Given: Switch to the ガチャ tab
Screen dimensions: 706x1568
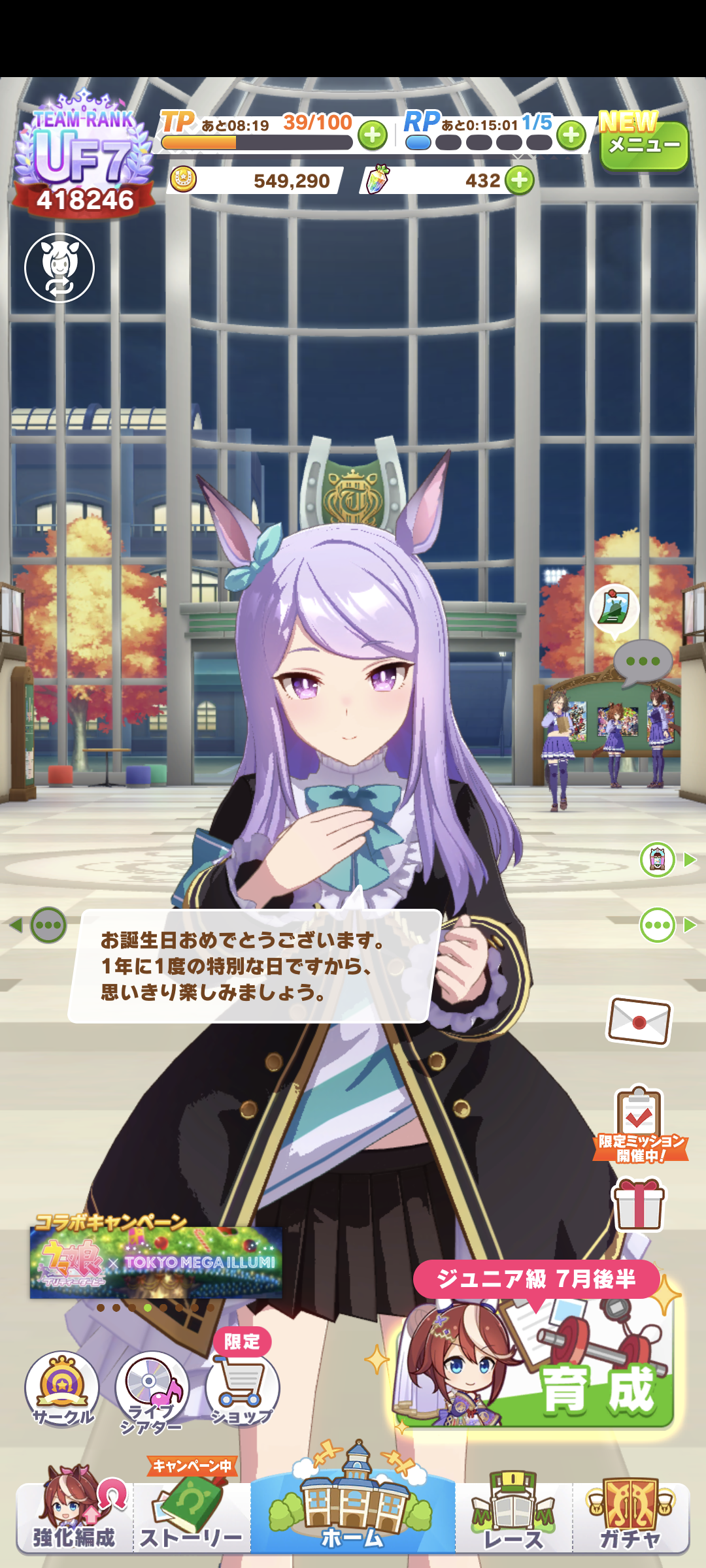Looking at the screenshot, I should (x=631, y=1517).
